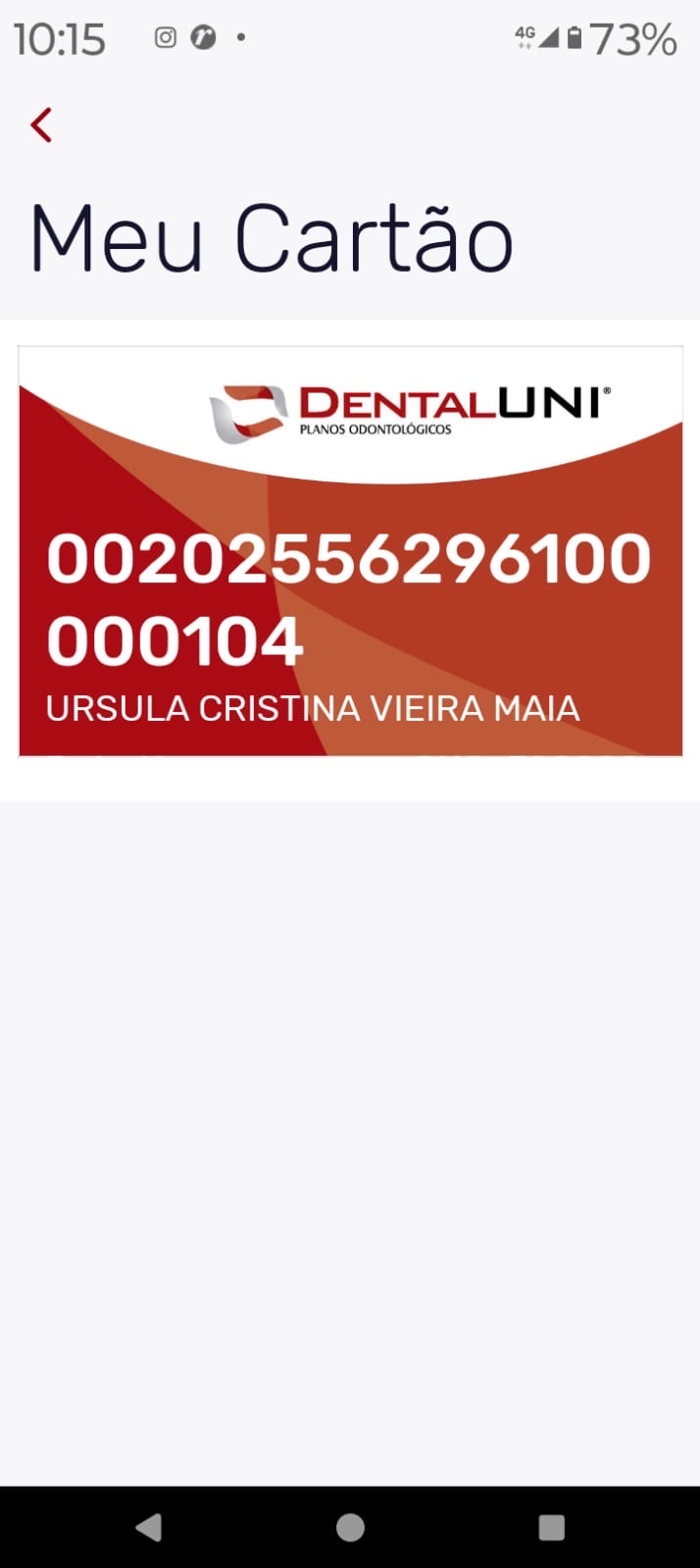Open the recent apps view
This screenshot has width=700, height=1568.
[551, 1527]
